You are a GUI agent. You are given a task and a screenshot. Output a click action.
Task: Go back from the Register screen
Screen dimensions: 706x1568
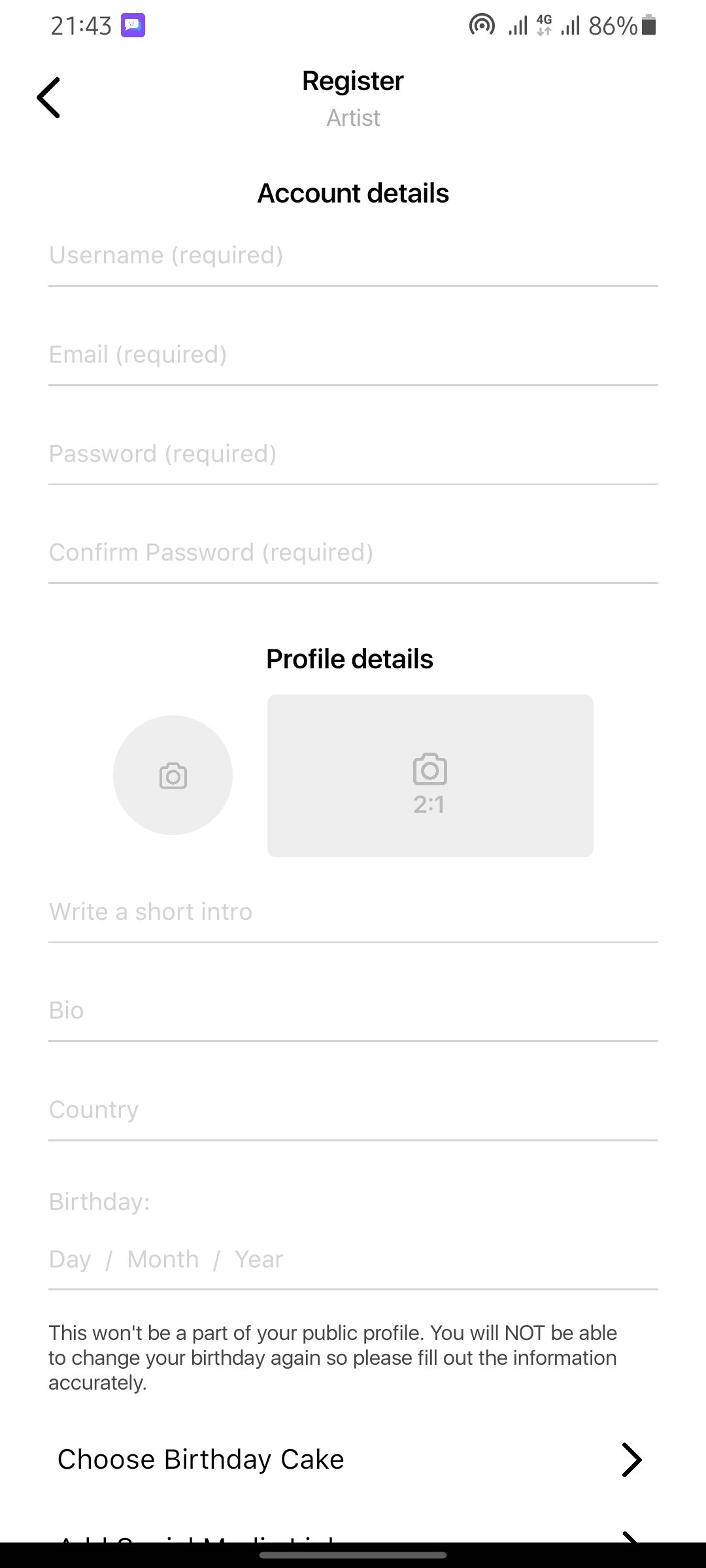click(x=49, y=98)
